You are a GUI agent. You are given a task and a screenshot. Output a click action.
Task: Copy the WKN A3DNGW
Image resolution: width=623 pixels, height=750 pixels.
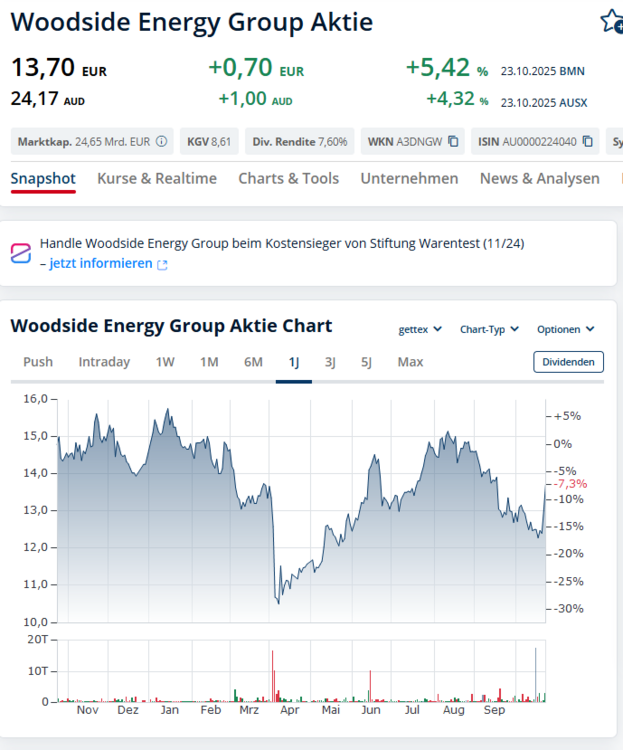(454, 142)
